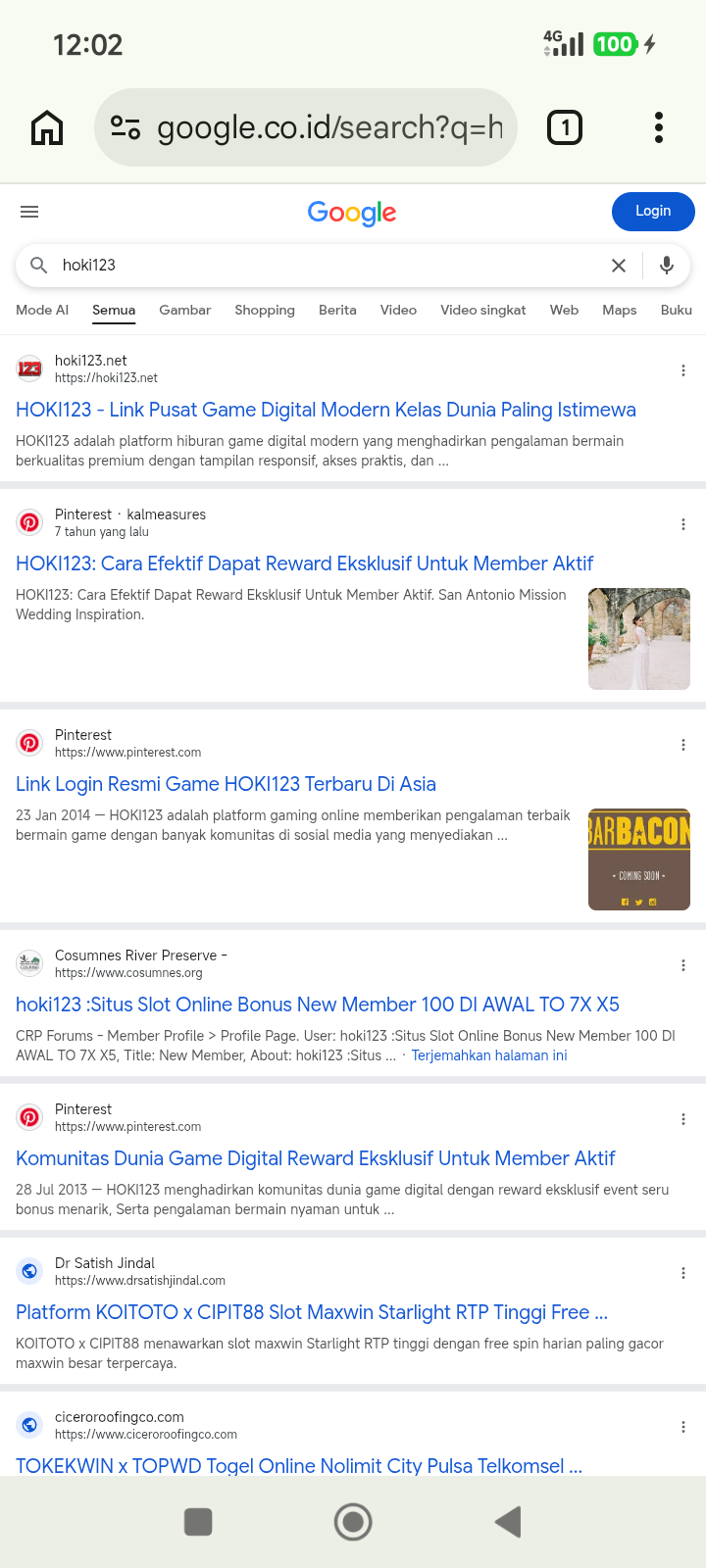Switch to the Video singkat tab

click(x=483, y=310)
